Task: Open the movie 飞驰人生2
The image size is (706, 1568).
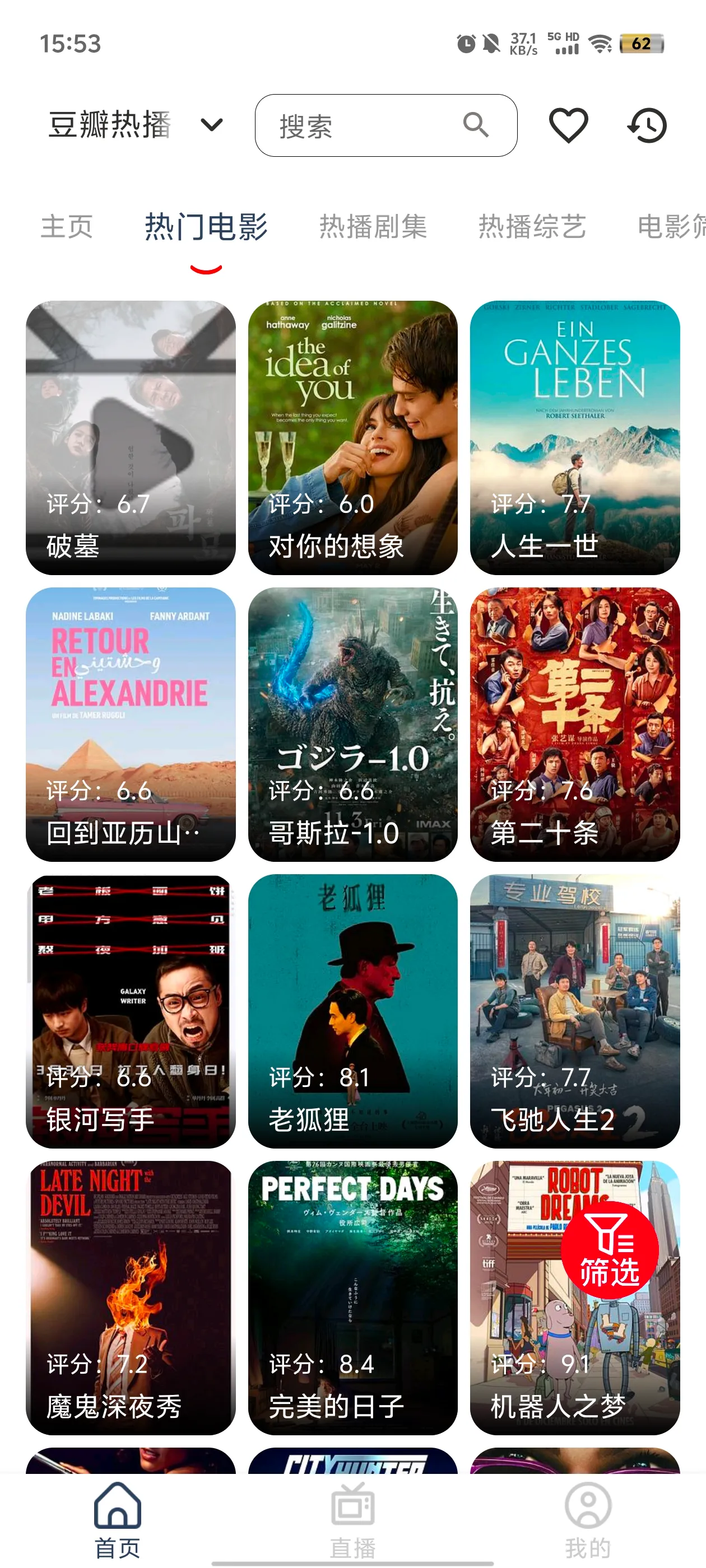Action: (x=574, y=1010)
